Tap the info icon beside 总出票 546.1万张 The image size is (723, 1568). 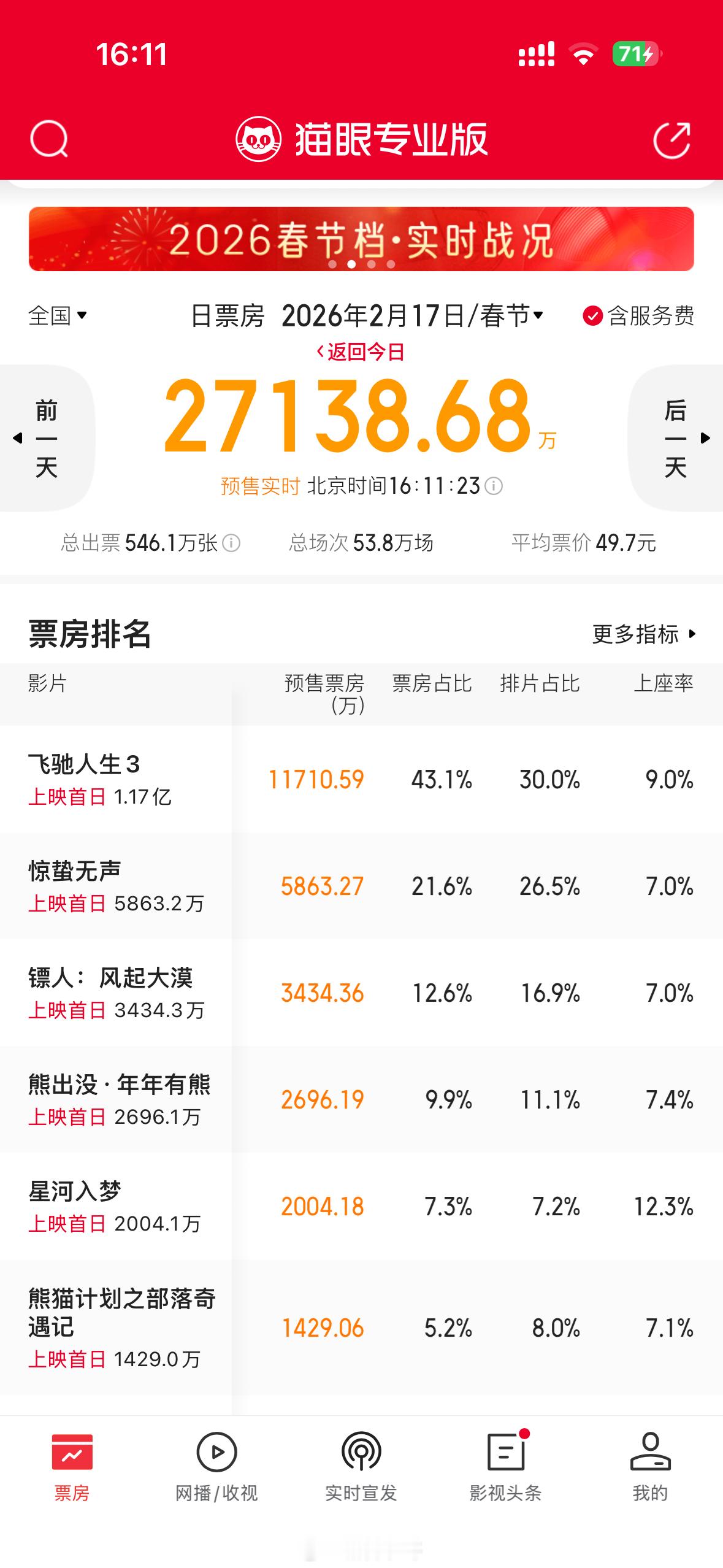tap(231, 543)
